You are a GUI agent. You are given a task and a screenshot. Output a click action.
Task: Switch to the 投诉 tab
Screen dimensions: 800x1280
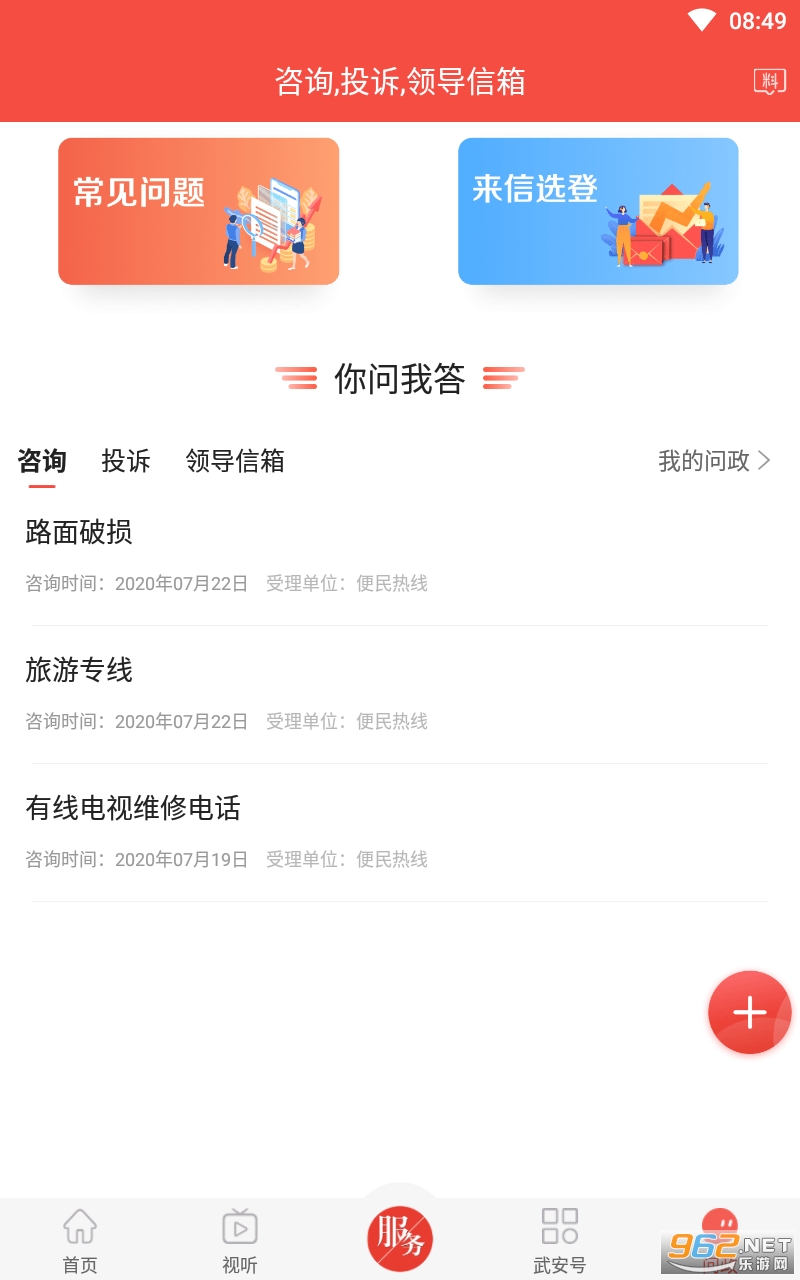click(x=126, y=461)
